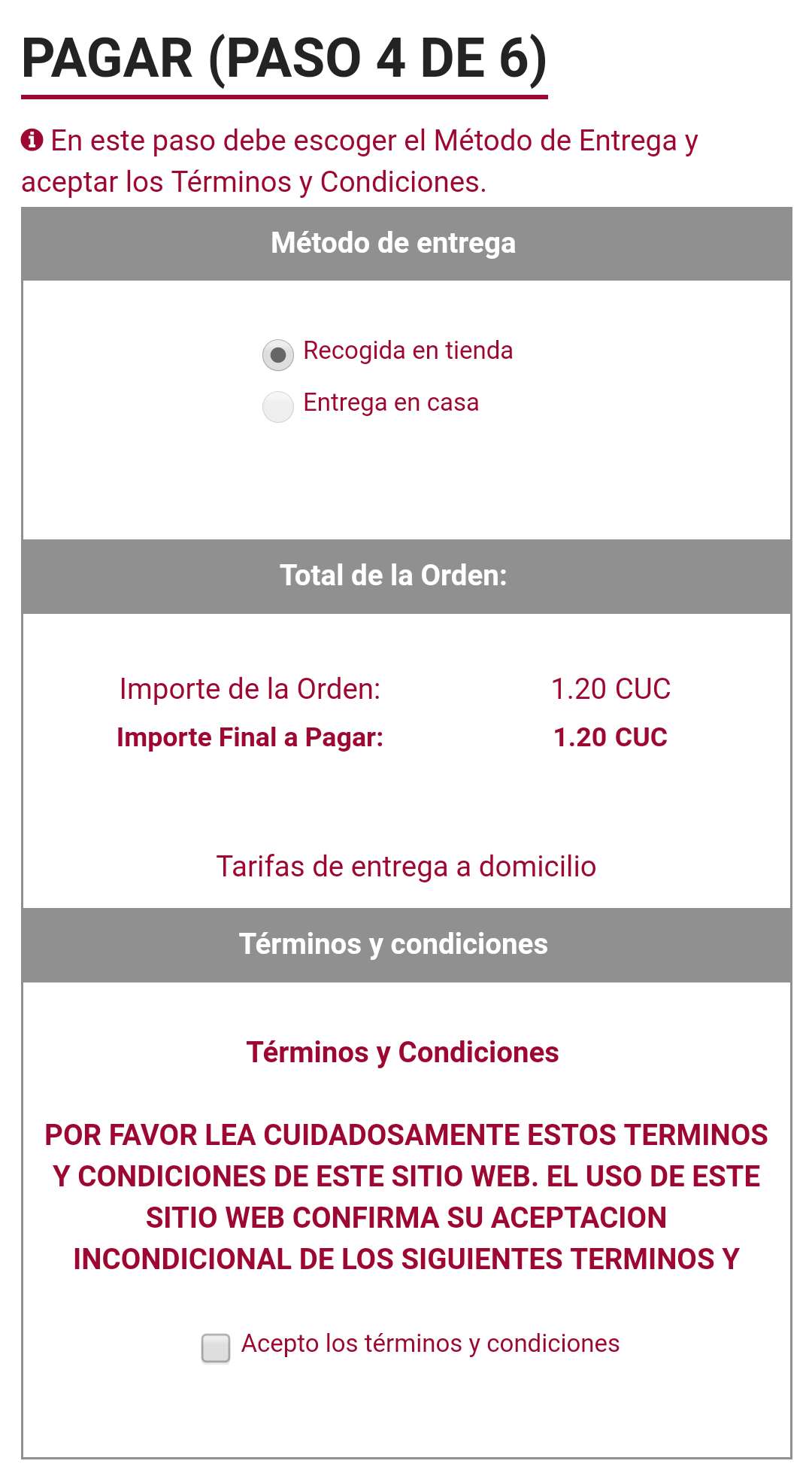This screenshot has height=1479, width=812.
Task: Select Recogida en tienda delivery option
Action: (277, 354)
